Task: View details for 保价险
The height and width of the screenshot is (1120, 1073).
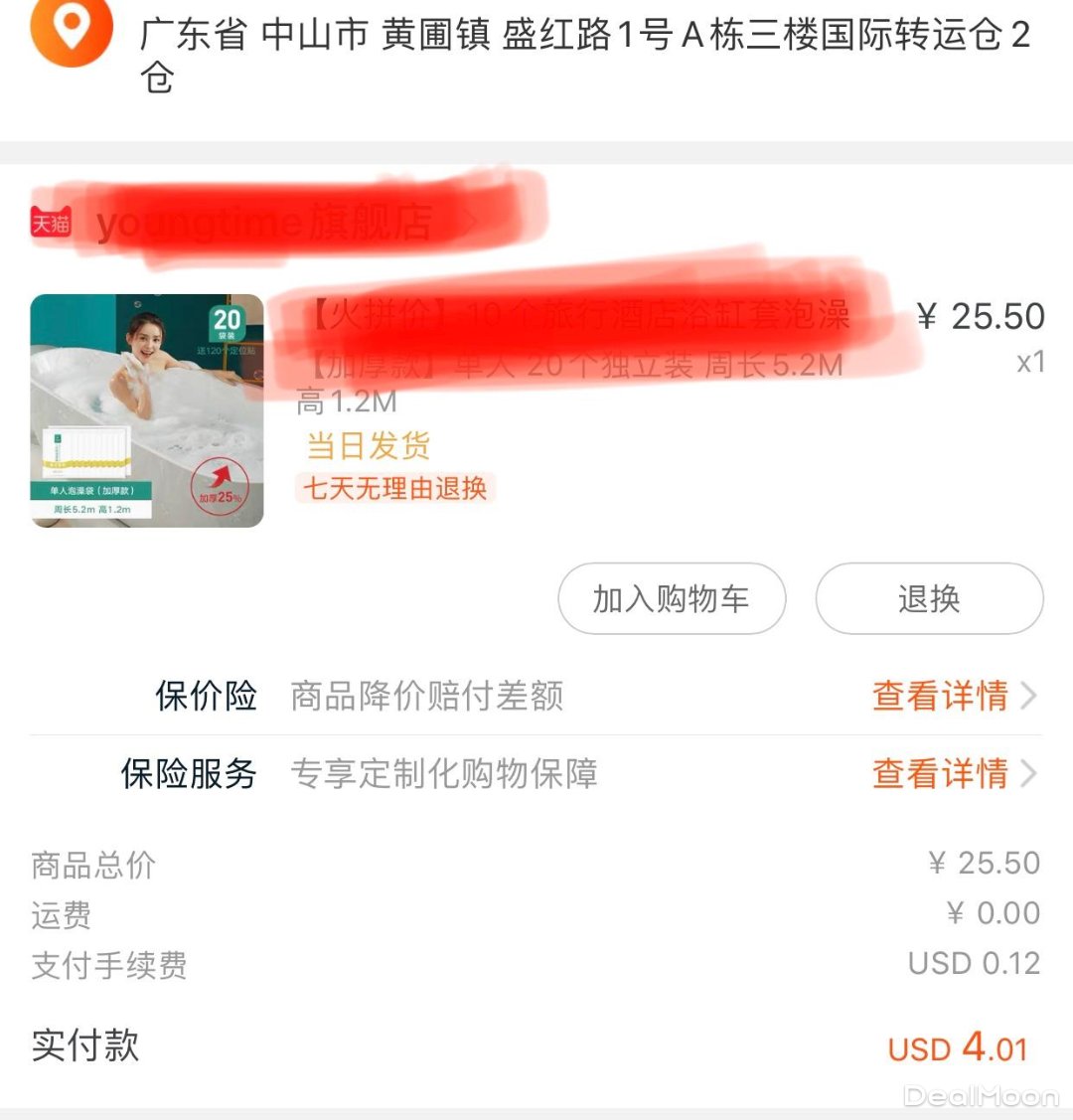Action: coord(952,696)
